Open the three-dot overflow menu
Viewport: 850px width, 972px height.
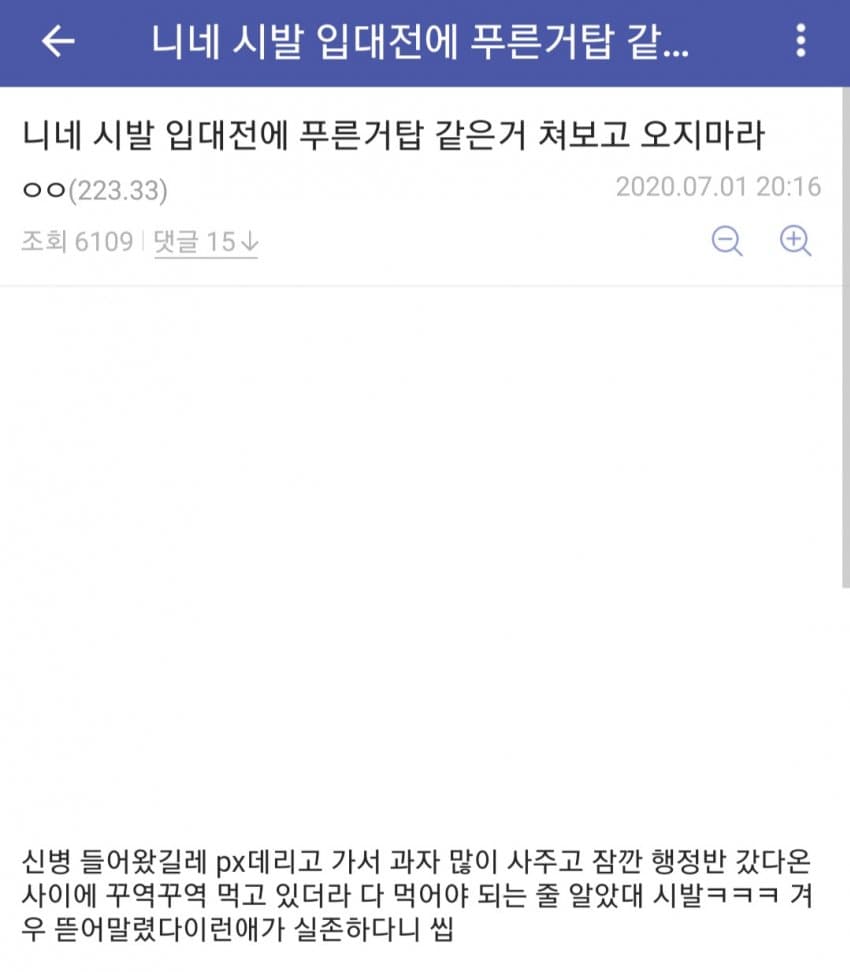tap(799, 41)
